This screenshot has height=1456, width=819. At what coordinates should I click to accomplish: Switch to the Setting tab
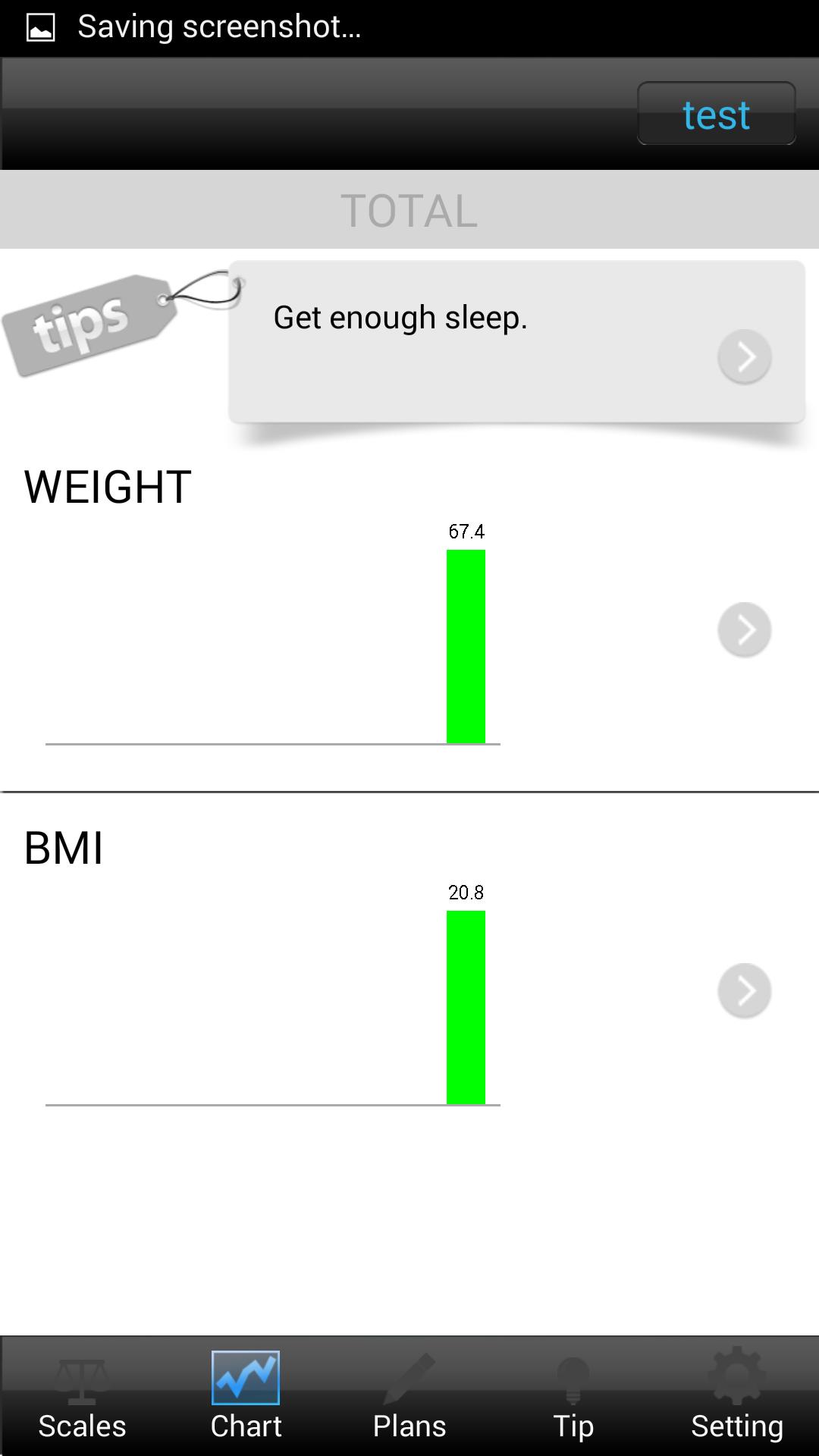tap(736, 1399)
